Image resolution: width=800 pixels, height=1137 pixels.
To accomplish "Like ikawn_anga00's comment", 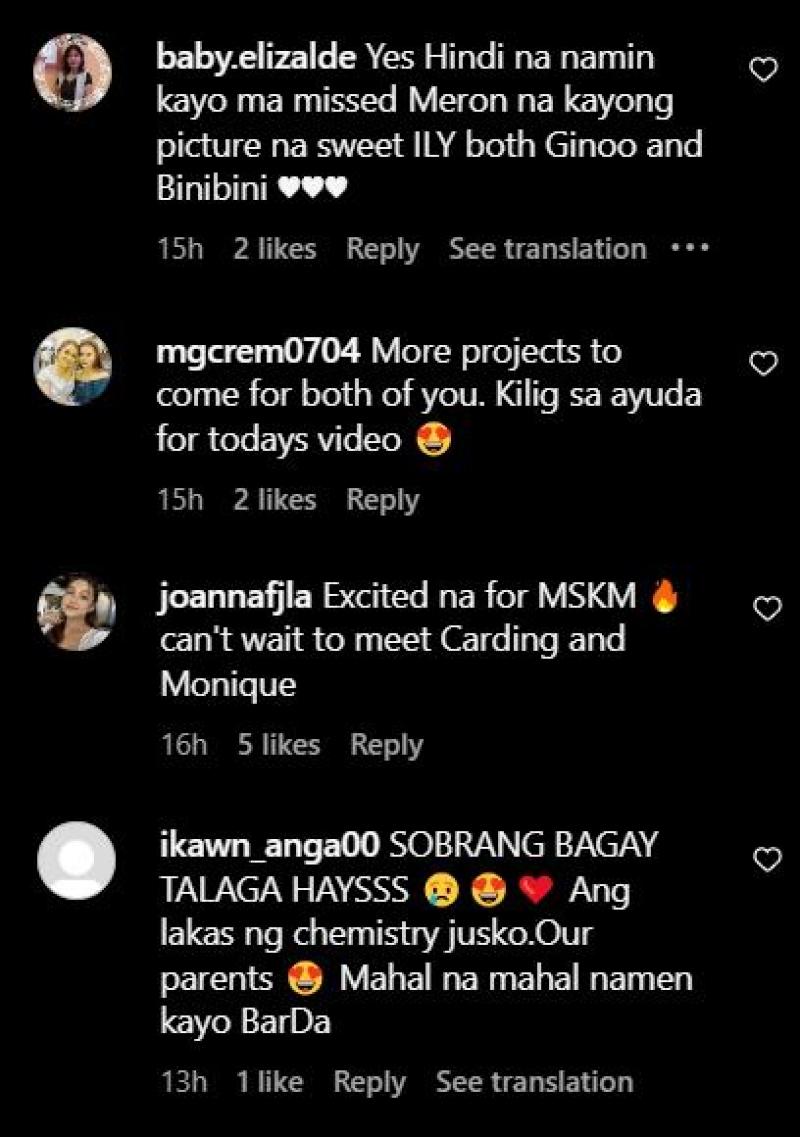I will 766,859.
